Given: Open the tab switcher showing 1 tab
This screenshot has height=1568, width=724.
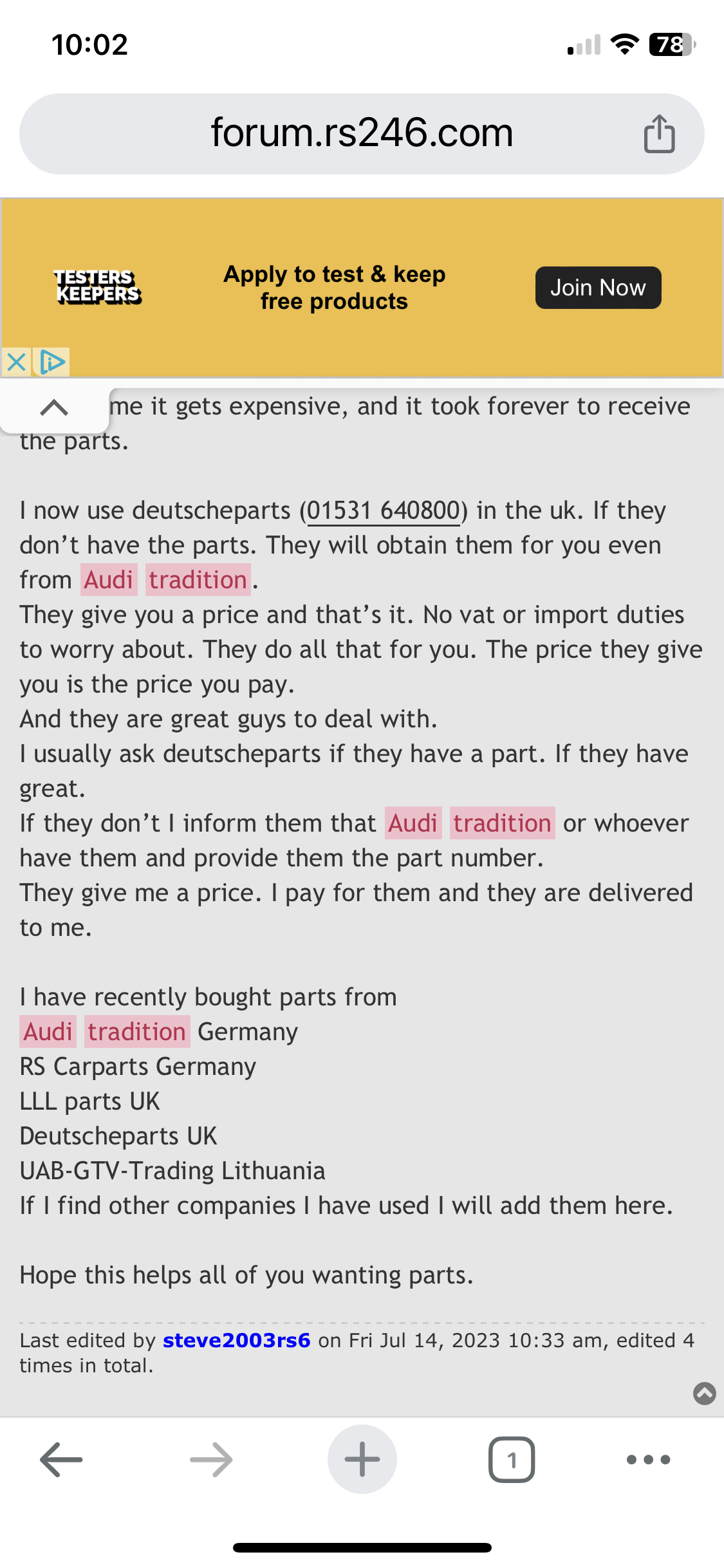Looking at the screenshot, I should [x=512, y=1459].
